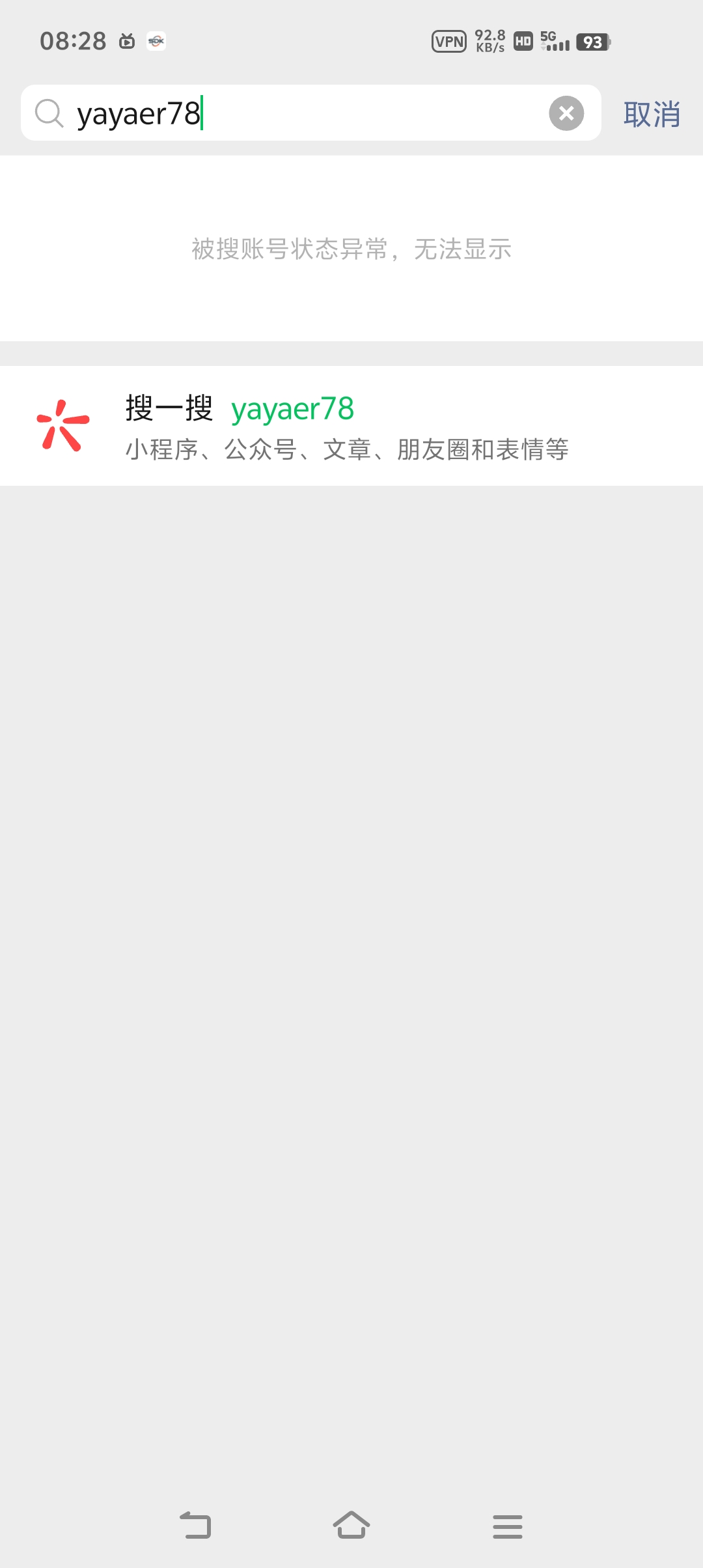Go back using the system back button
703x1568 pixels.
coord(195,1525)
